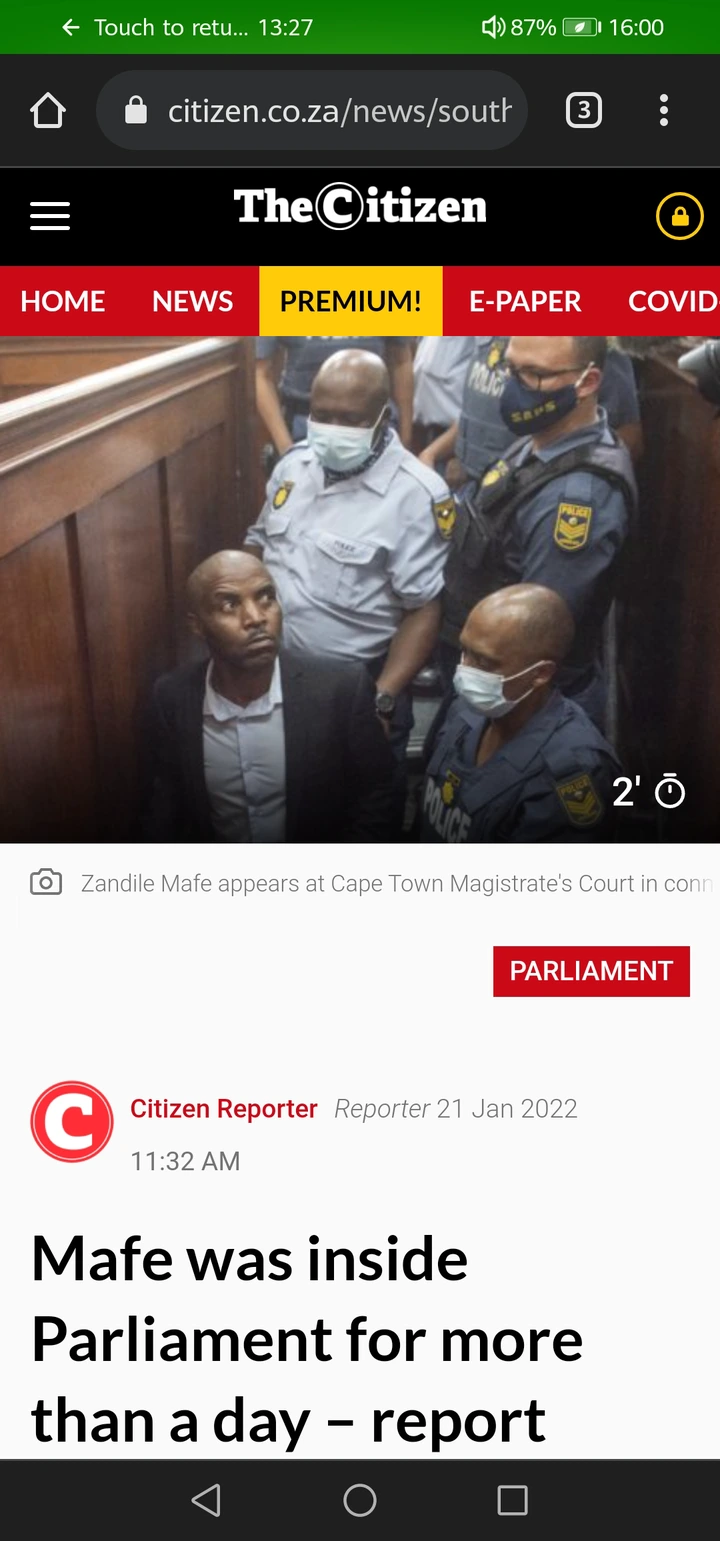
Task: Open the E-PAPER section
Action: coord(525,301)
